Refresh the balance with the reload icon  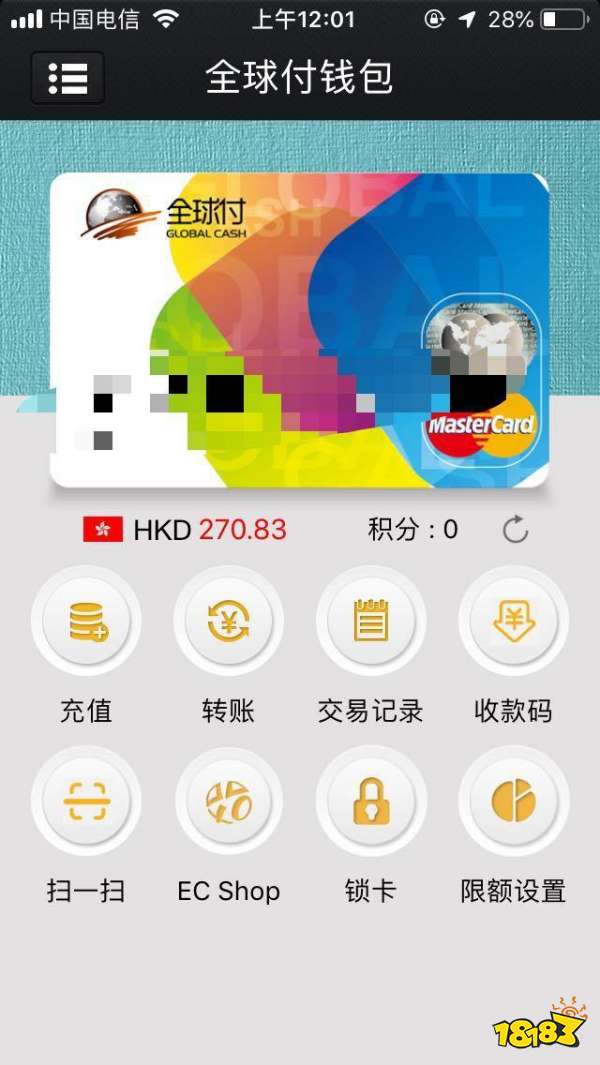[x=515, y=530]
